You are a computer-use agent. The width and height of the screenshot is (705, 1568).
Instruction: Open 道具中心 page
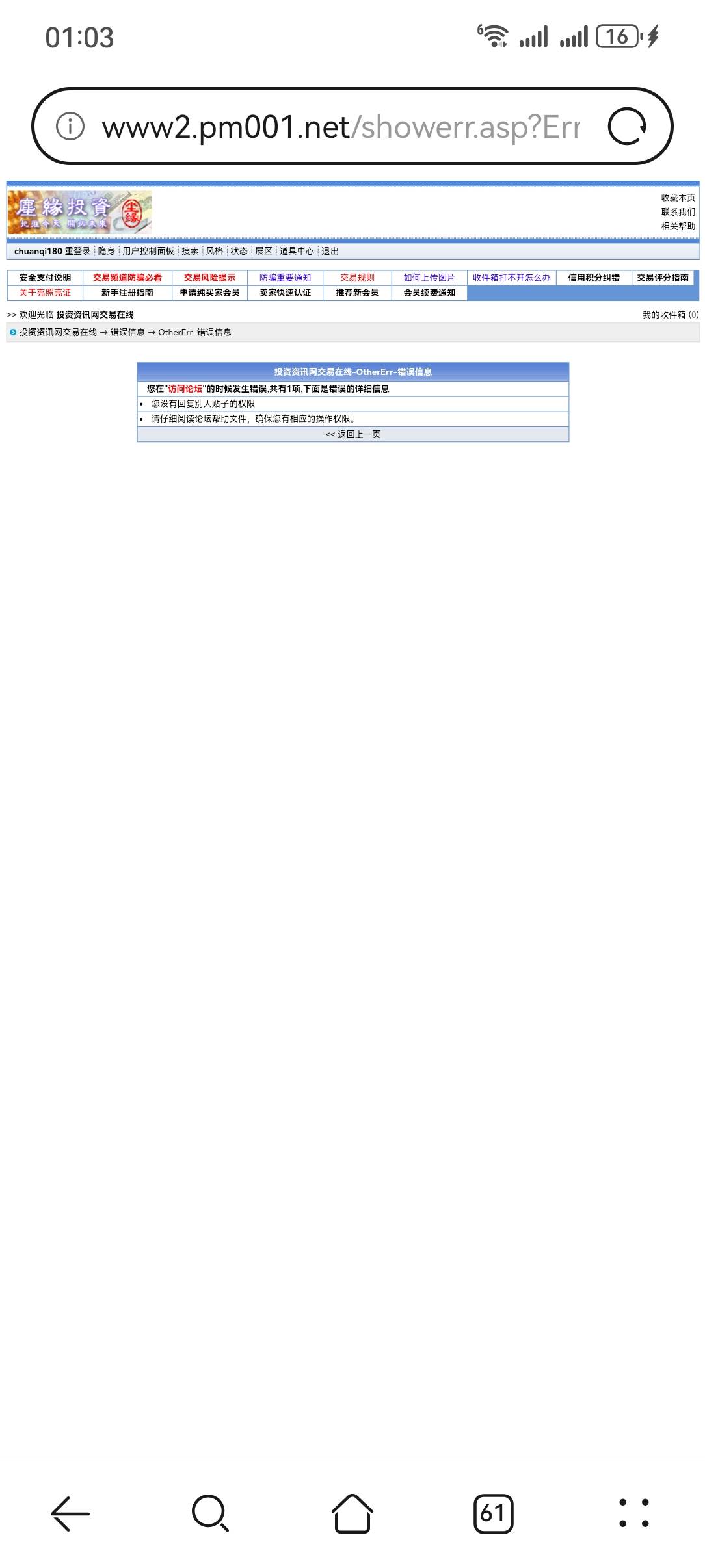[x=297, y=251]
